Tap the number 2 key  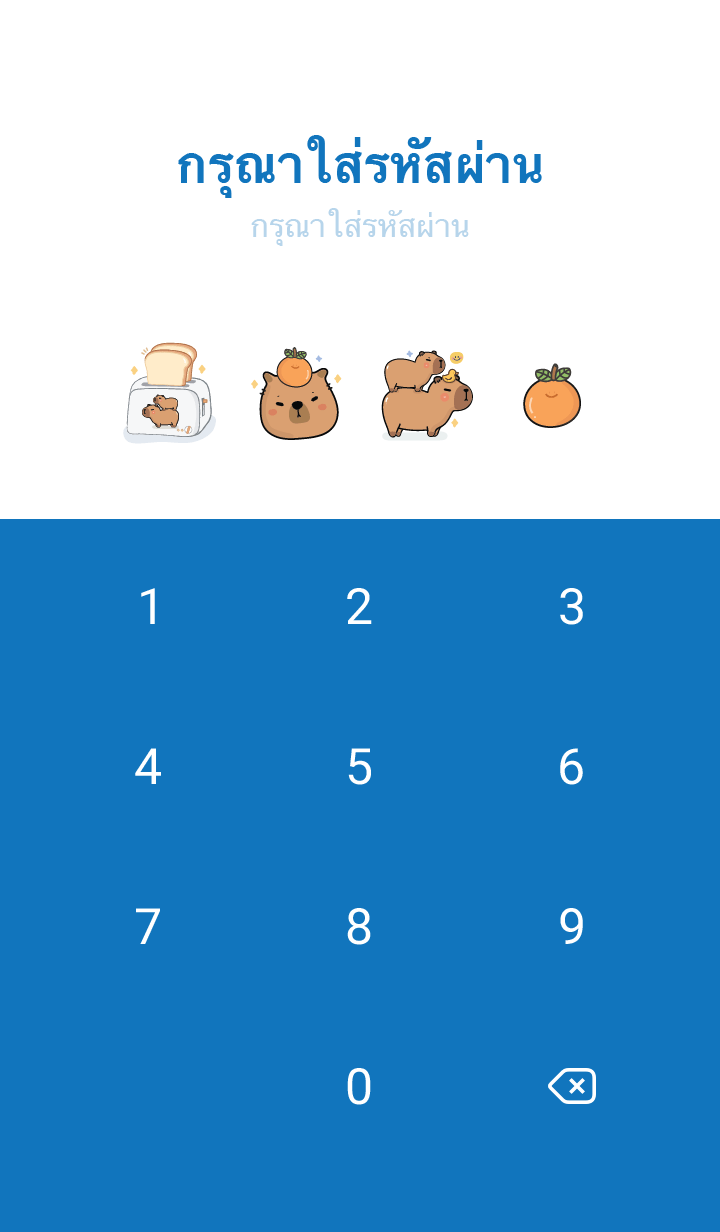359,607
